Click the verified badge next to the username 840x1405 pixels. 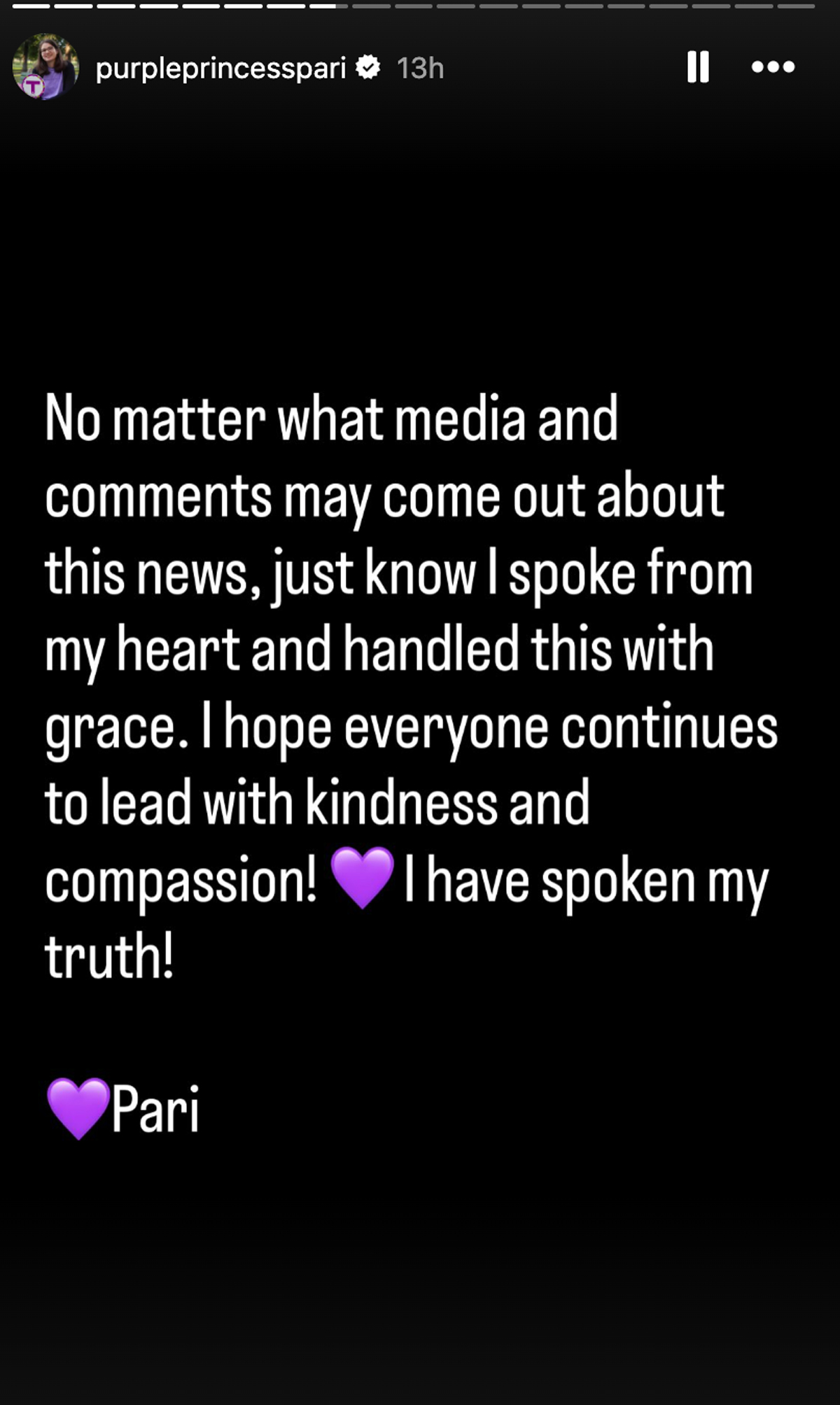tap(368, 67)
